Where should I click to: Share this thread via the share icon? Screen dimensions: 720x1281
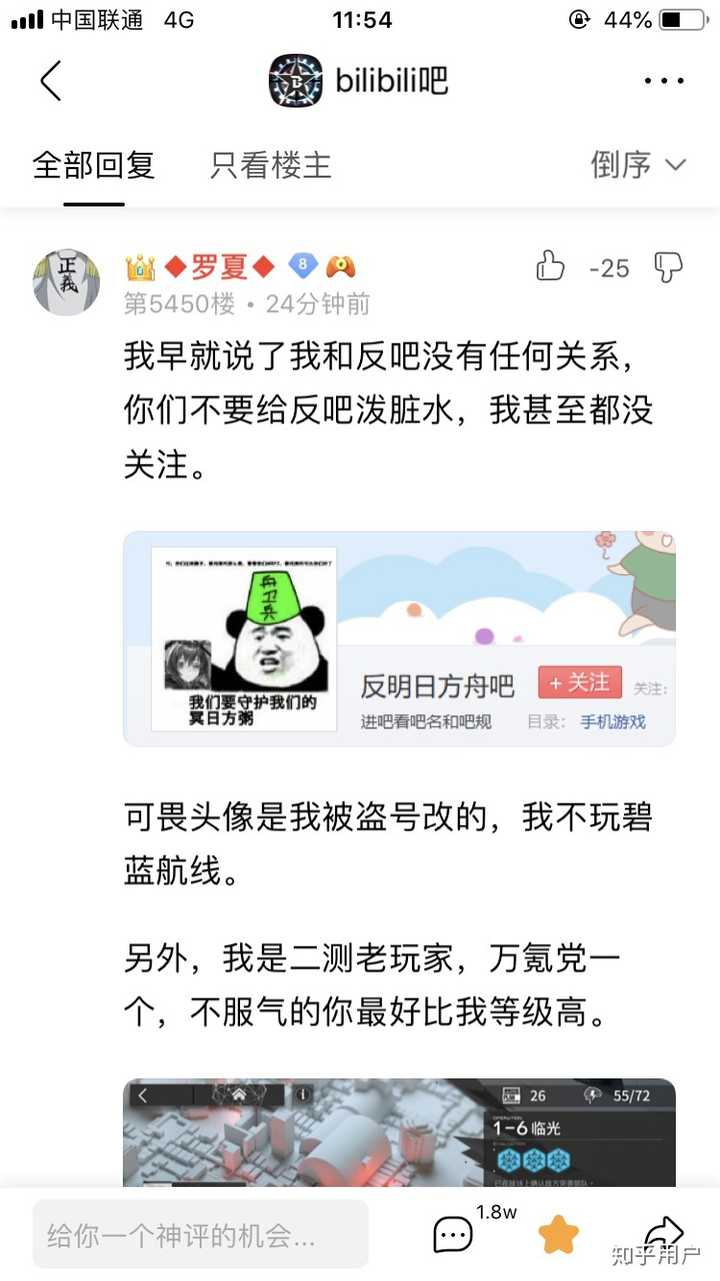663,1231
